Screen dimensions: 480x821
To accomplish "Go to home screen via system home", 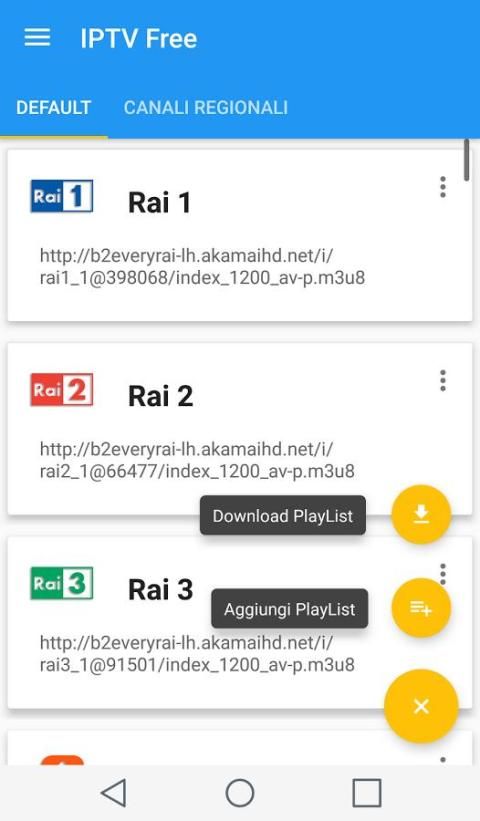I will coord(240,793).
